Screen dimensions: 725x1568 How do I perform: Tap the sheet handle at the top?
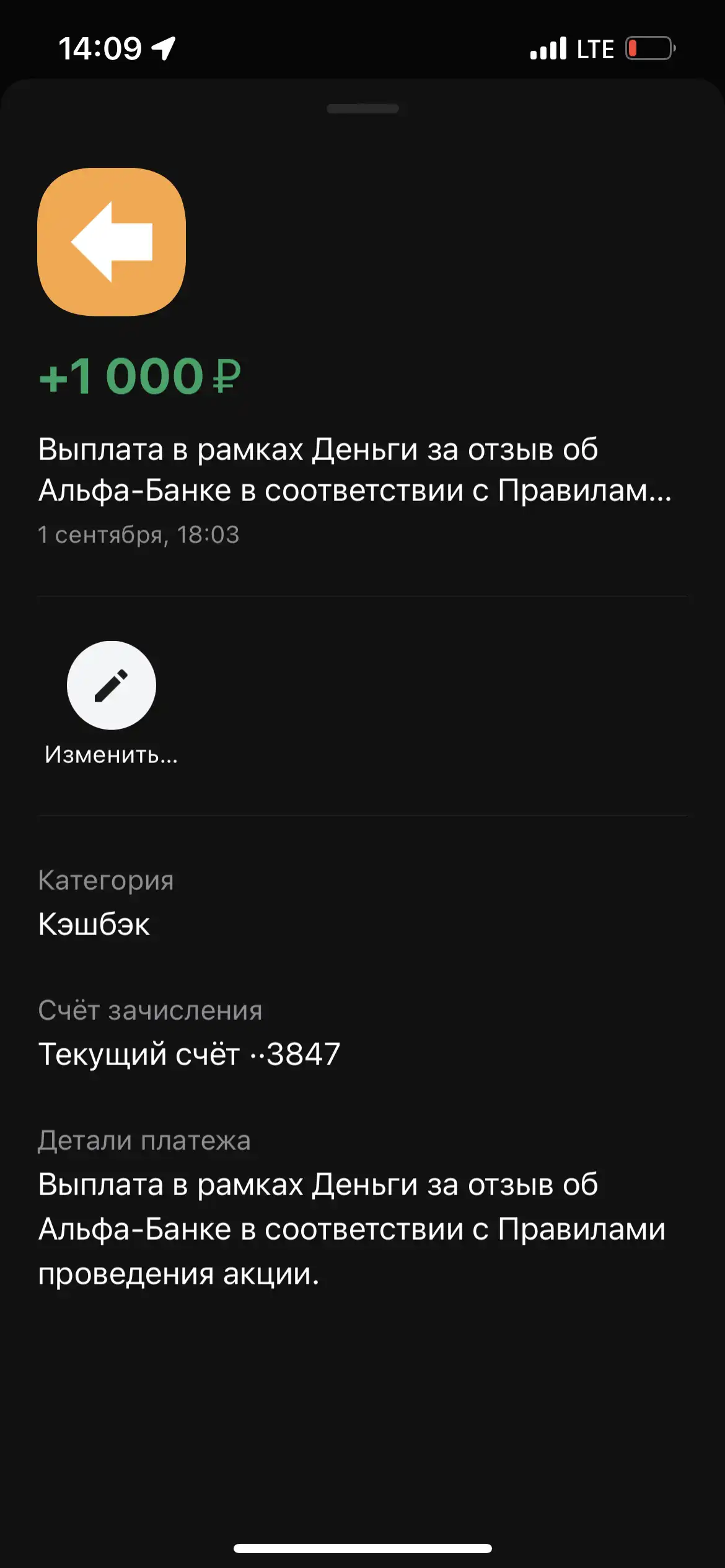362,109
